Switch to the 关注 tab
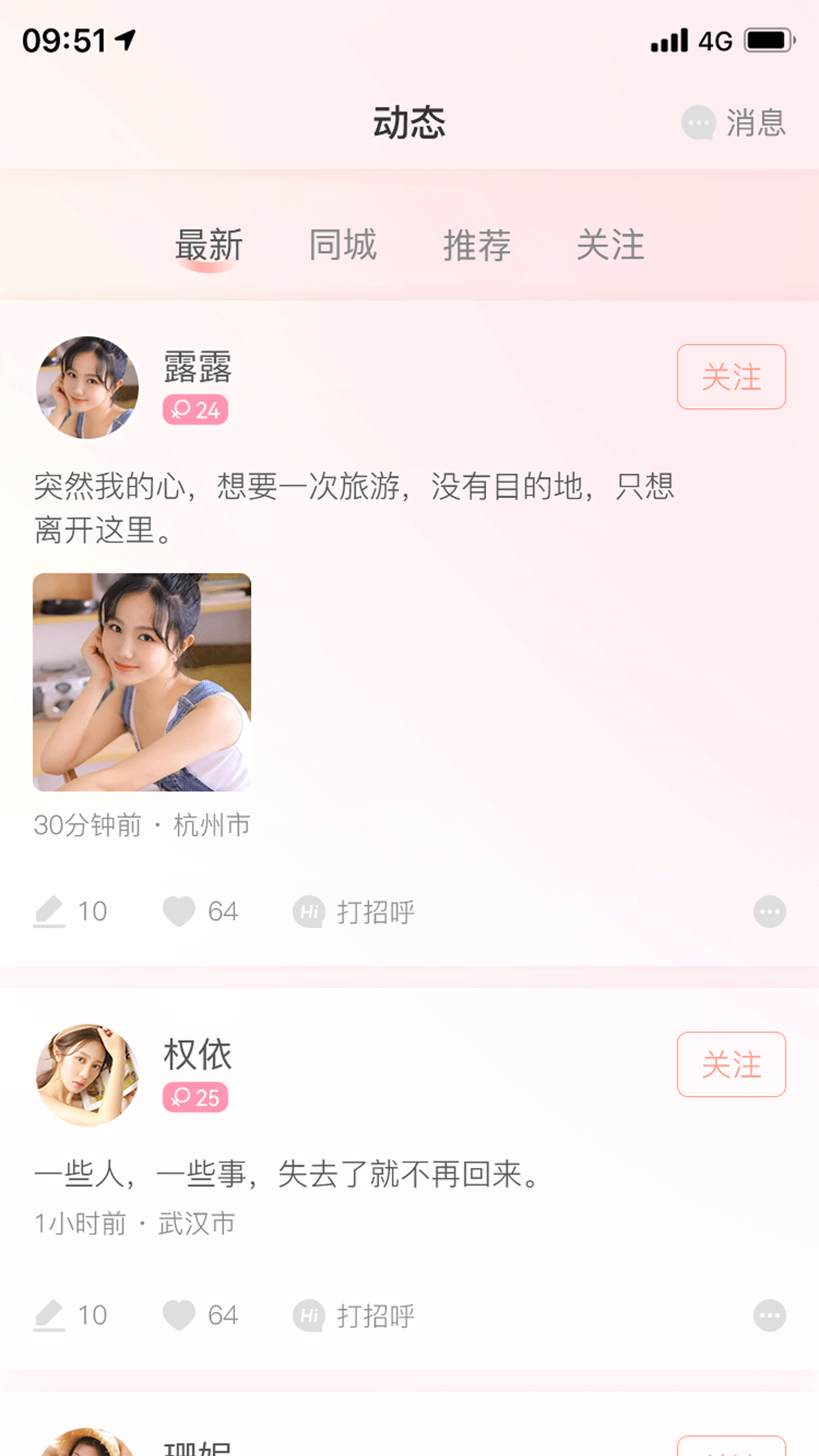819x1456 pixels. [x=610, y=245]
